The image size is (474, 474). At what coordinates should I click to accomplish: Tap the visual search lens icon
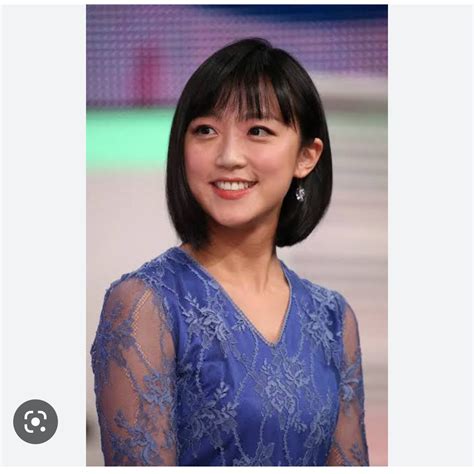(x=35, y=421)
